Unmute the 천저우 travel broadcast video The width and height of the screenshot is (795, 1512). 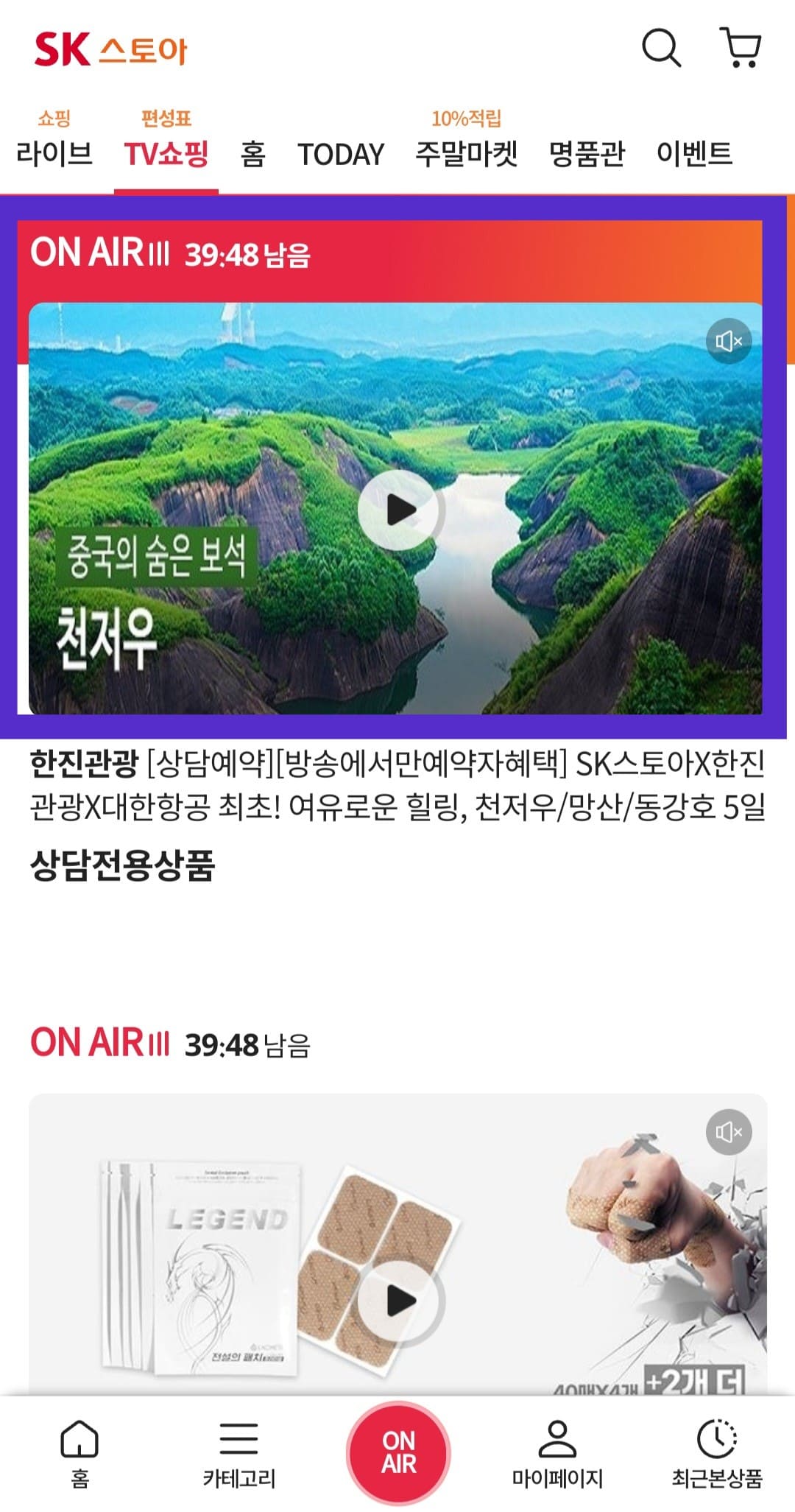(x=728, y=339)
